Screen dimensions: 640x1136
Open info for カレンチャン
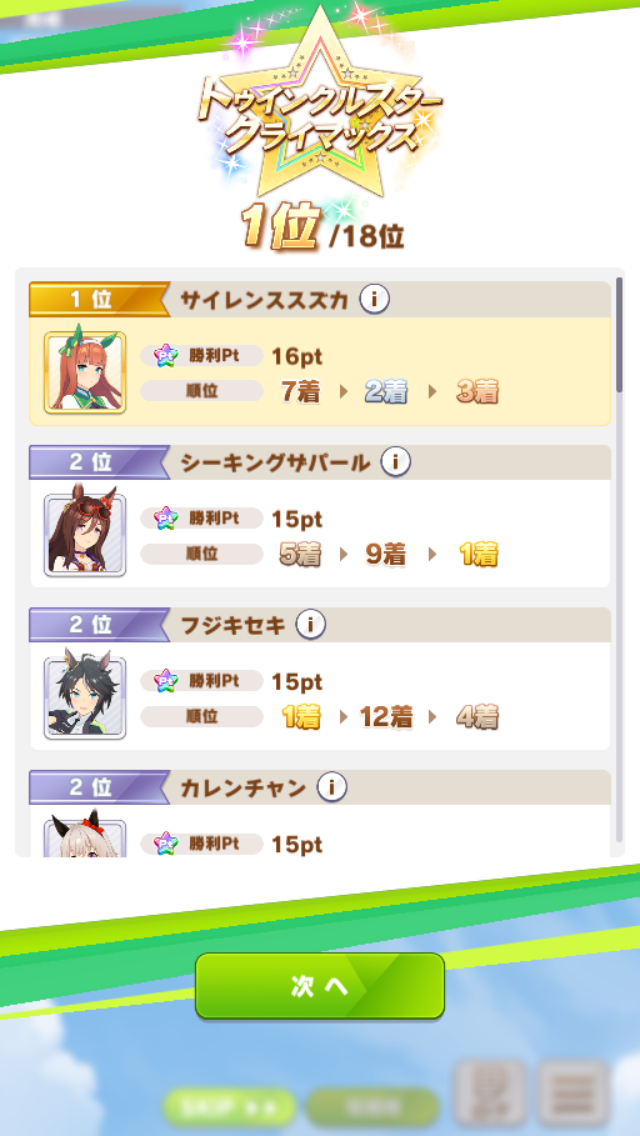tap(331, 787)
